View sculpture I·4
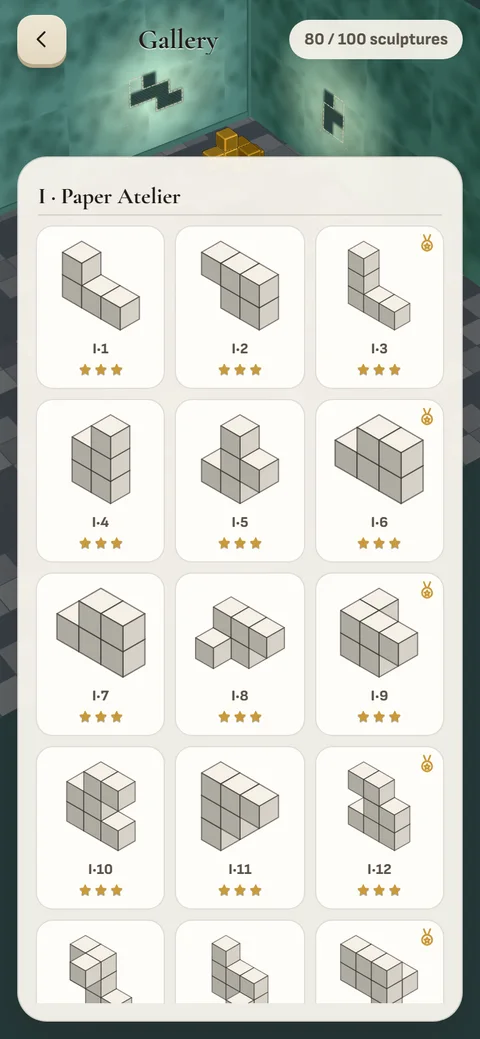The width and height of the screenshot is (480, 1039). [100, 480]
